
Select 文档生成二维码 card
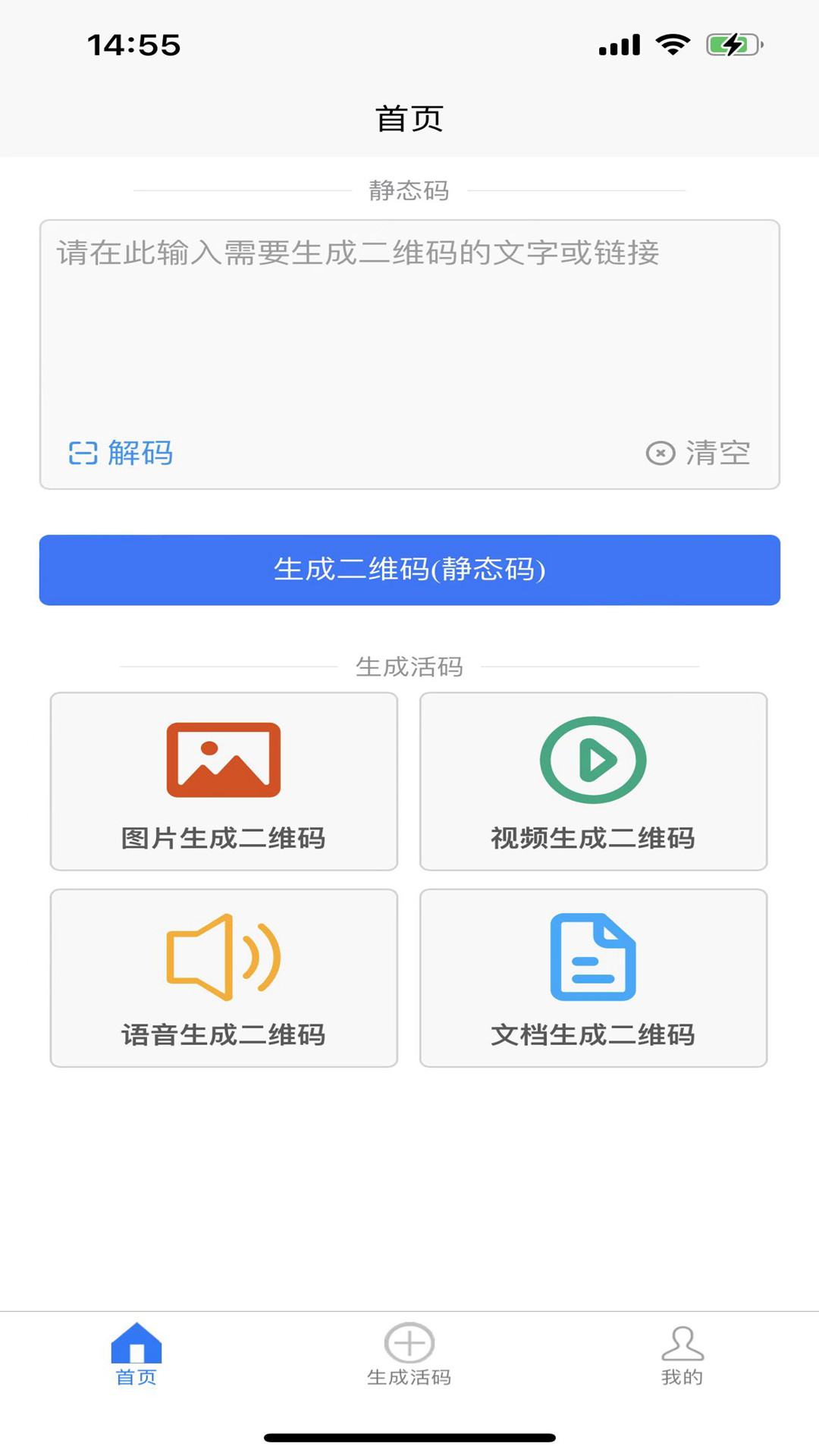click(x=593, y=977)
